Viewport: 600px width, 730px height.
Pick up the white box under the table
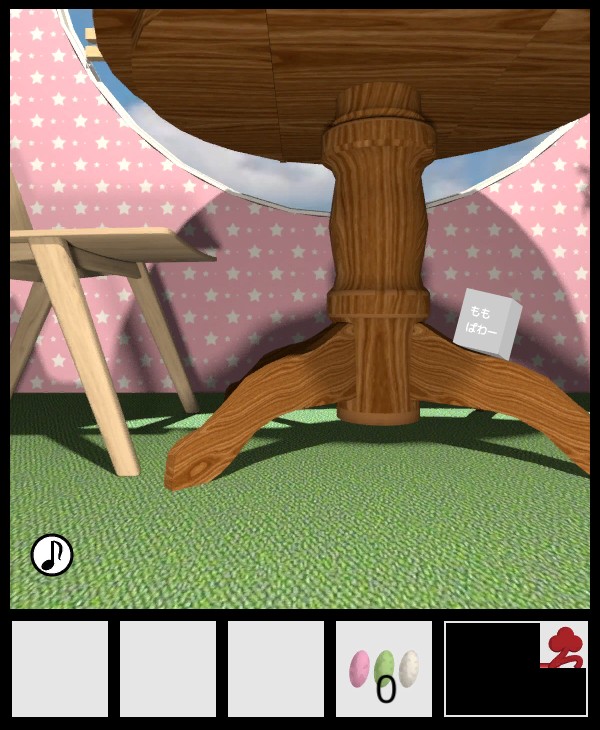(488, 323)
